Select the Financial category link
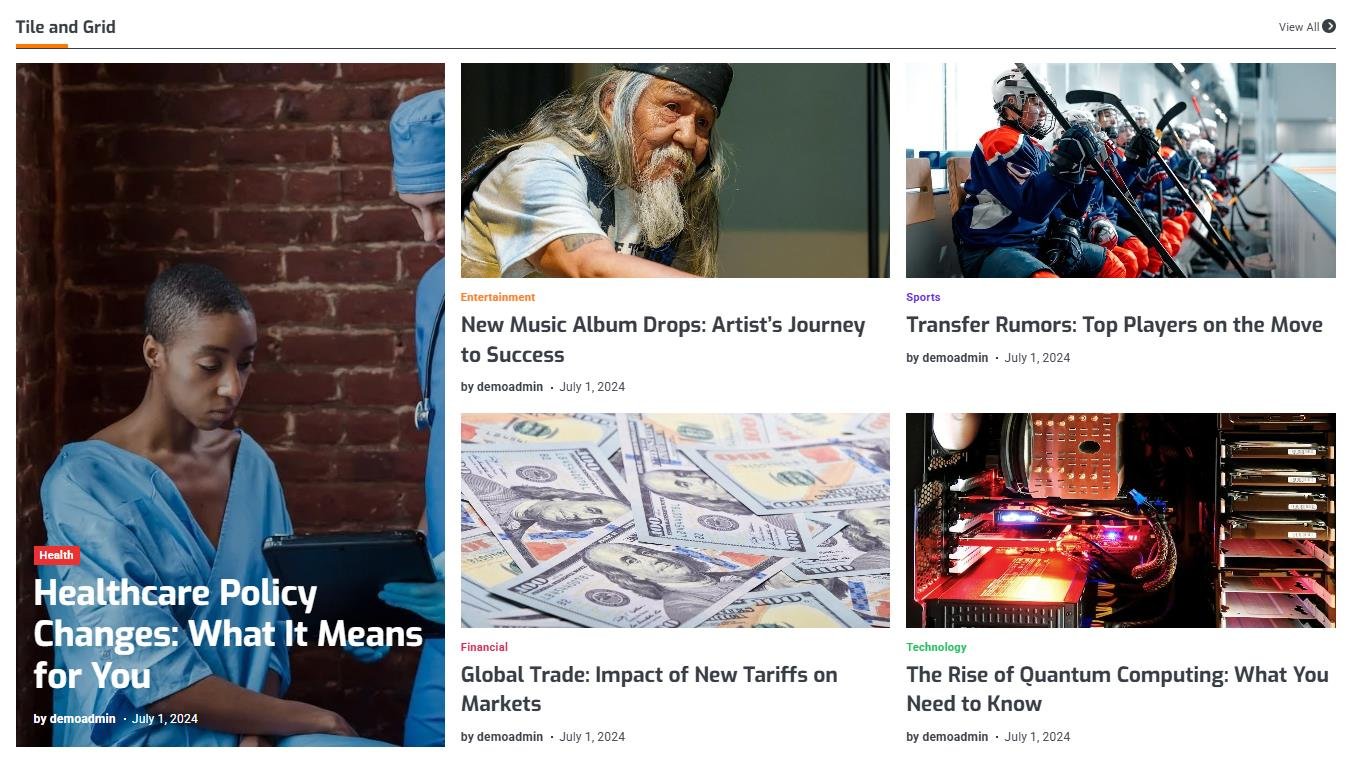 tap(484, 647)
